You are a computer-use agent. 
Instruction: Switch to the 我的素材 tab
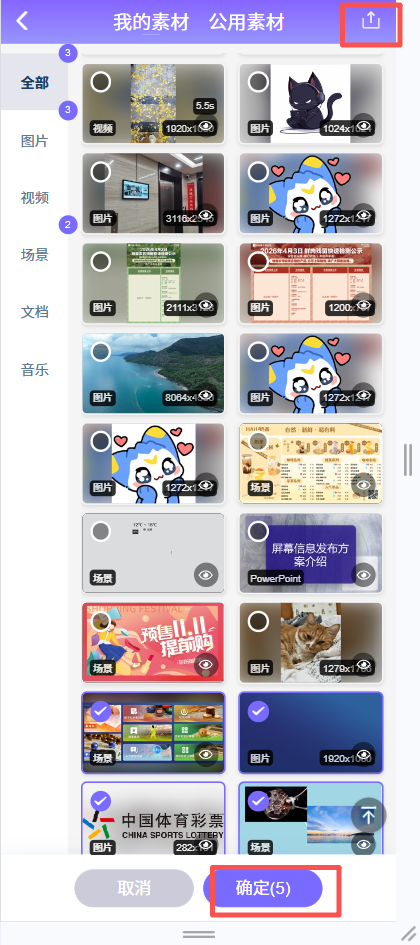151,22
